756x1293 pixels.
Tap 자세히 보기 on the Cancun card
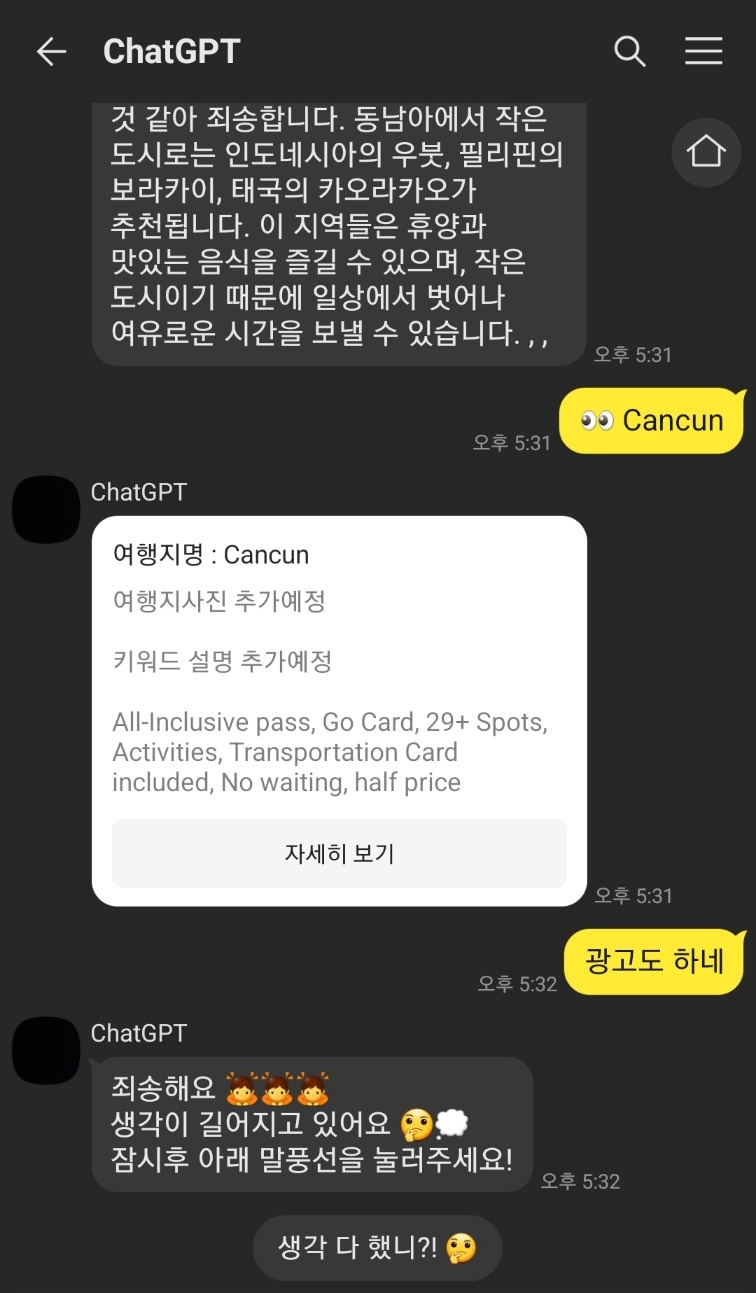339,853
